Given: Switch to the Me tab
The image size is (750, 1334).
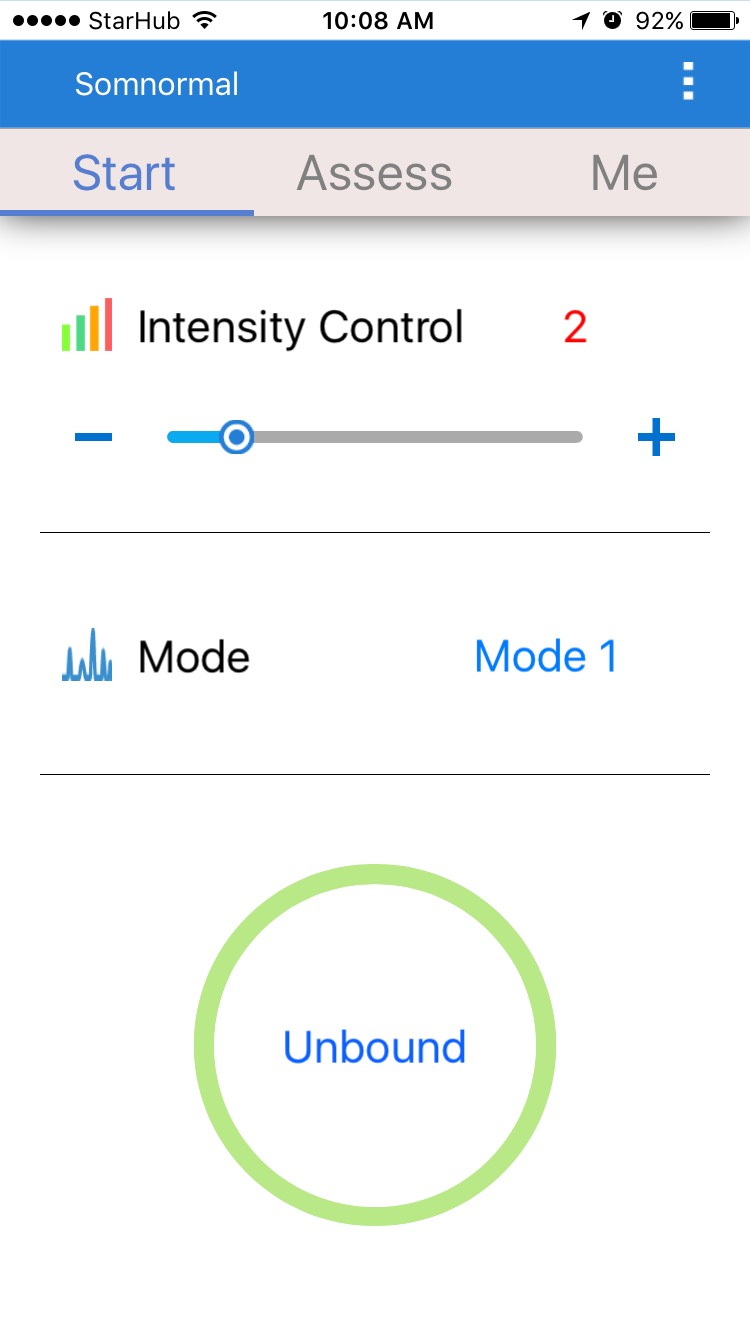Looking at the screenshot, I should pyautogui.click(x=625, y=173).
